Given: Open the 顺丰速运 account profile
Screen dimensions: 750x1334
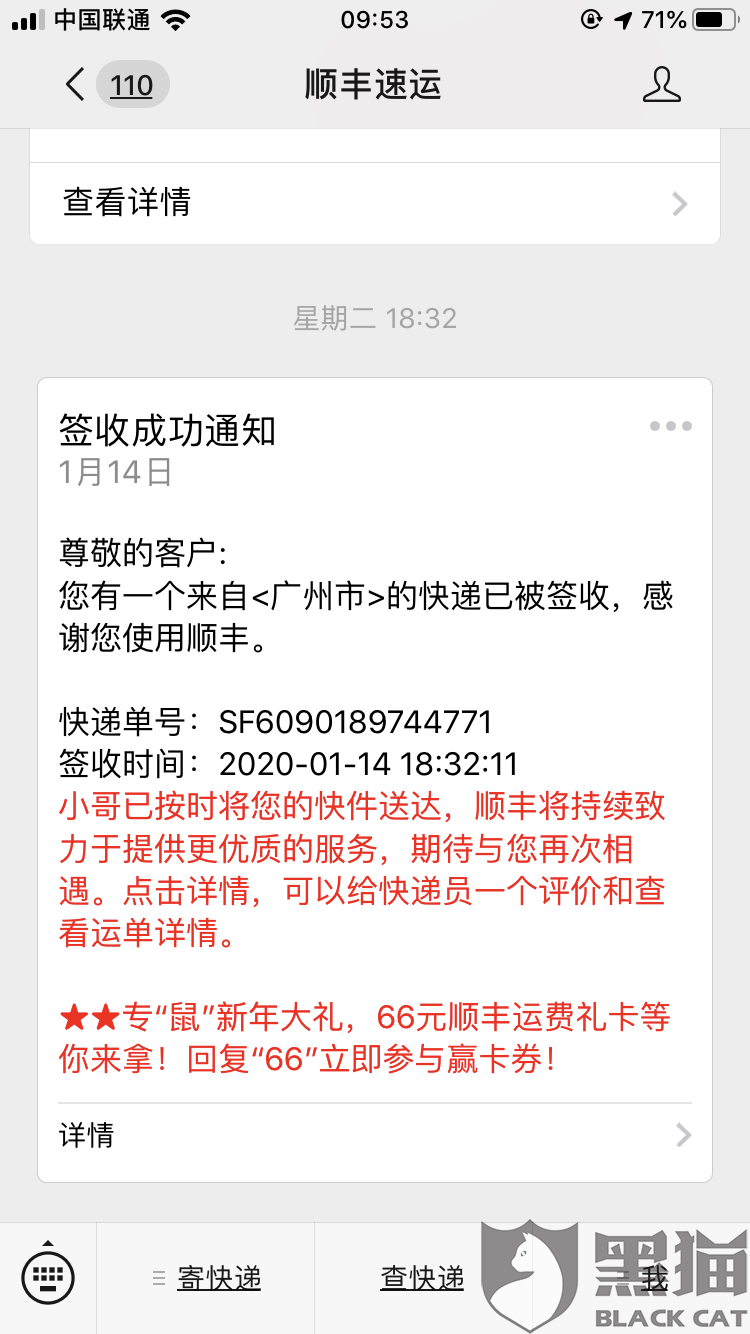Looking at the screenshot, I should tap(661, 85).
